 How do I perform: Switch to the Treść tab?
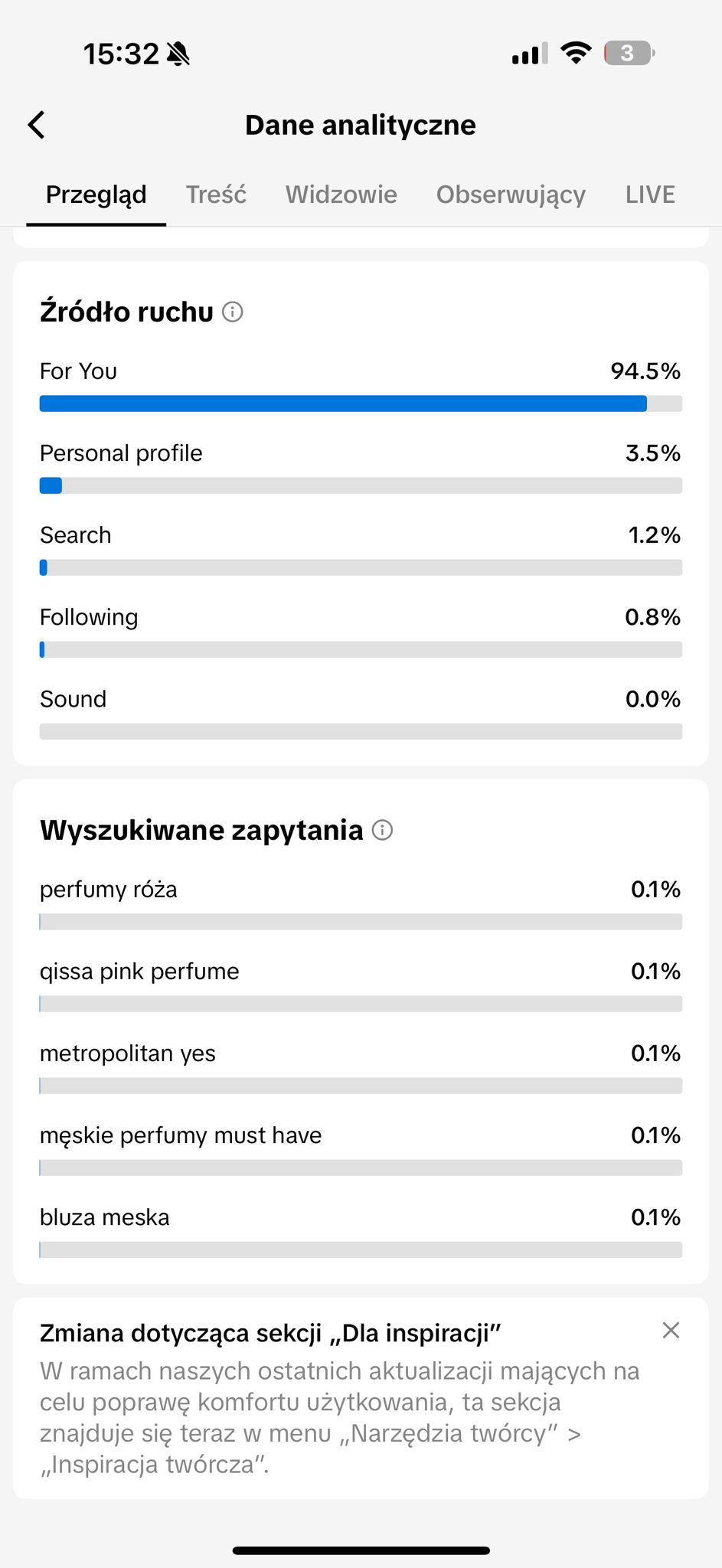216,194
